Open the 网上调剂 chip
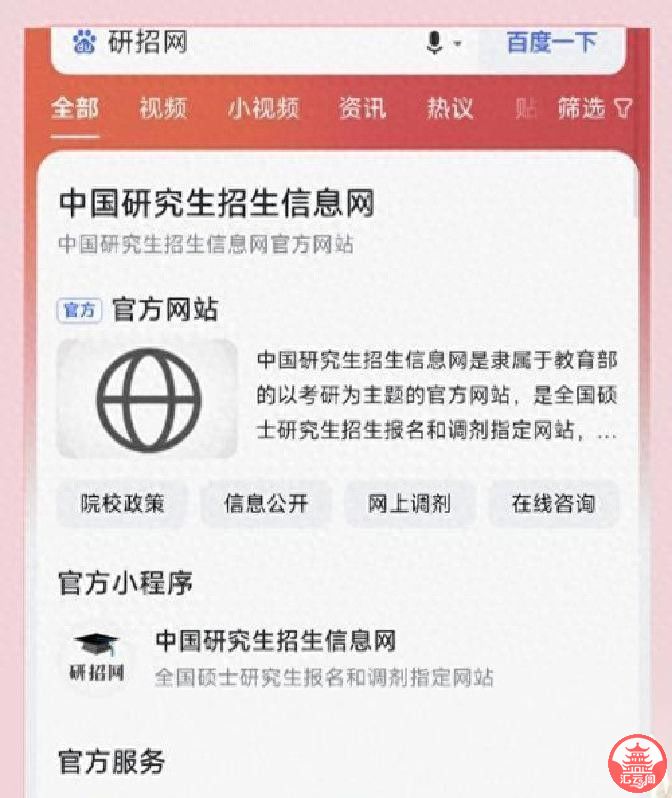Viewport: 672px width, 798px height. pyautogui.click(x=410, y=503)
